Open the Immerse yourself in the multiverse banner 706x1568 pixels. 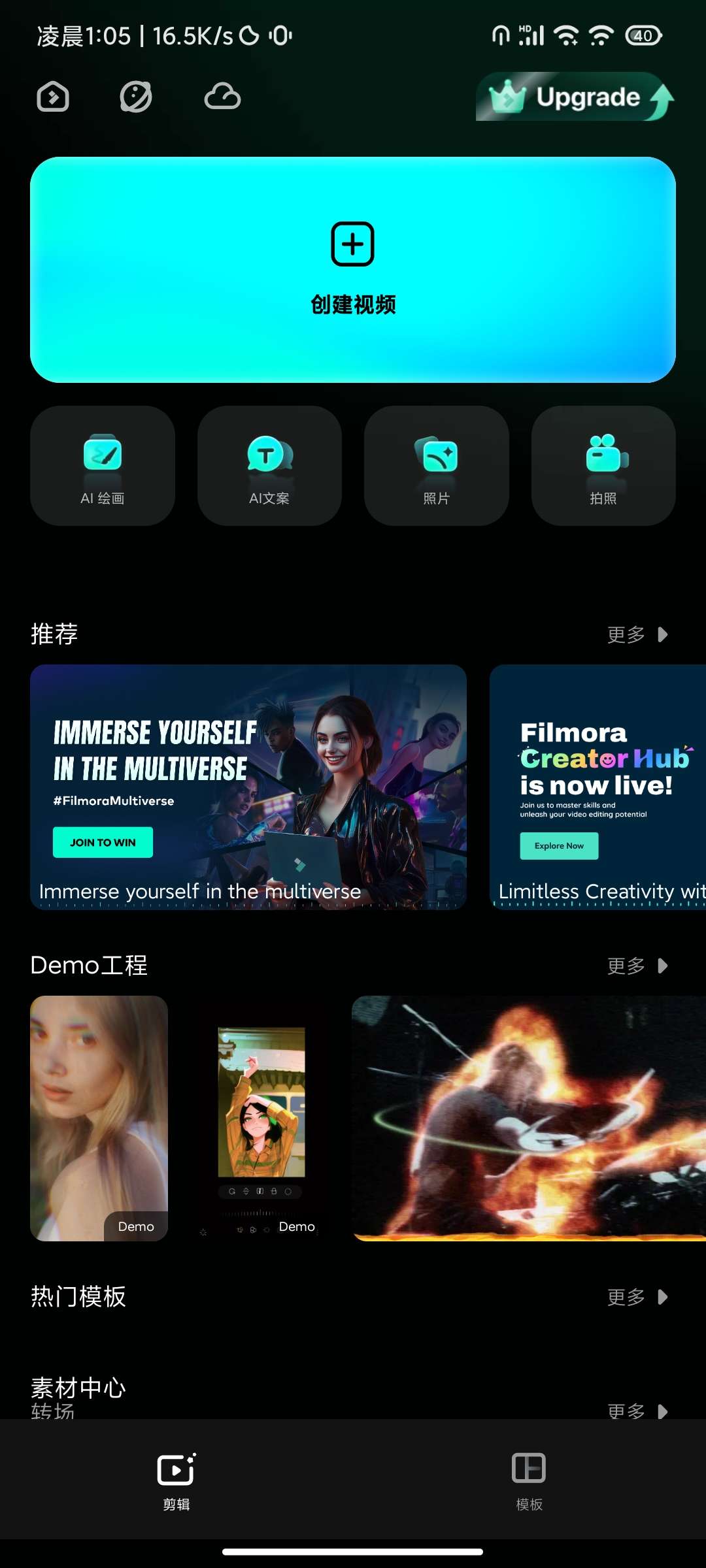(248, 787)
